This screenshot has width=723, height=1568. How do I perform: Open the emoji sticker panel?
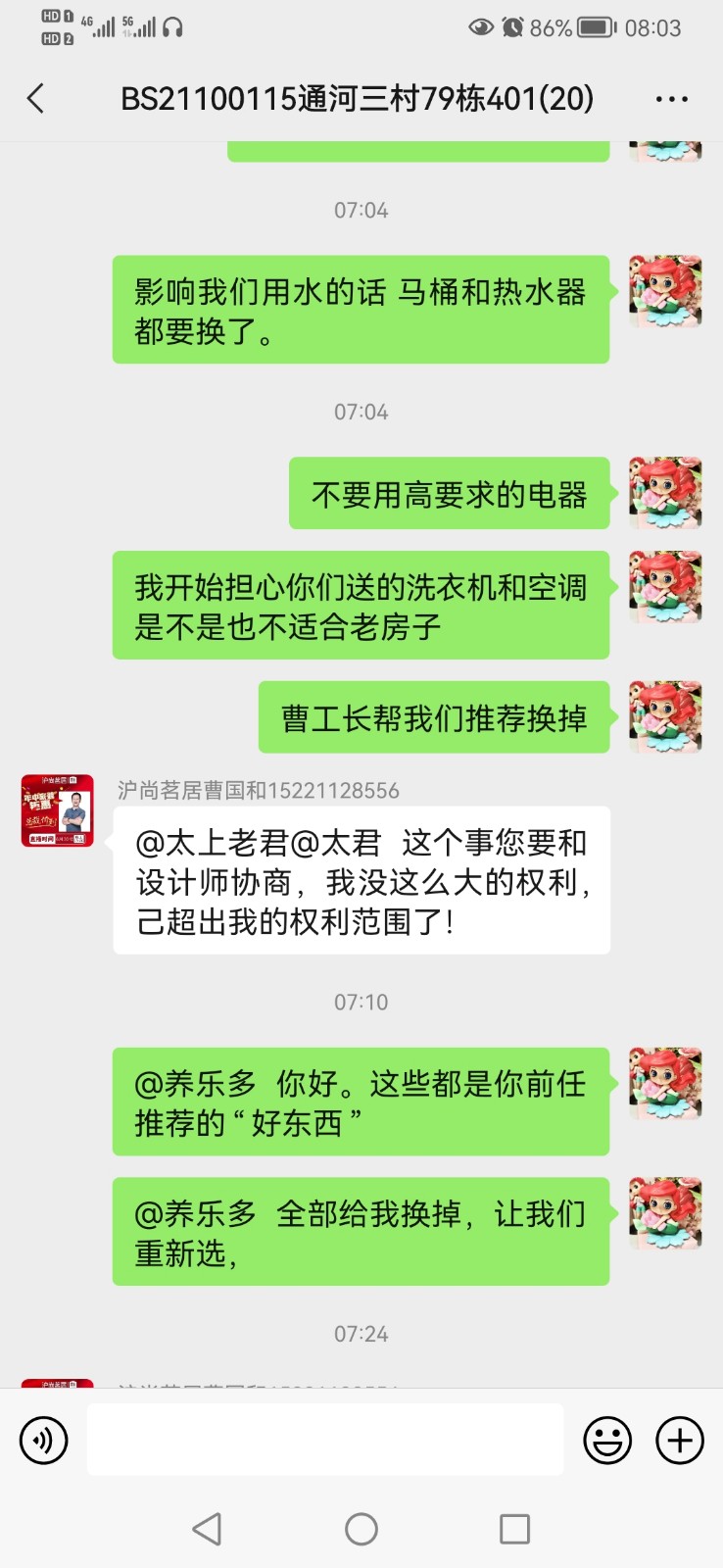pyautogui.click(x=607, y=1441)
